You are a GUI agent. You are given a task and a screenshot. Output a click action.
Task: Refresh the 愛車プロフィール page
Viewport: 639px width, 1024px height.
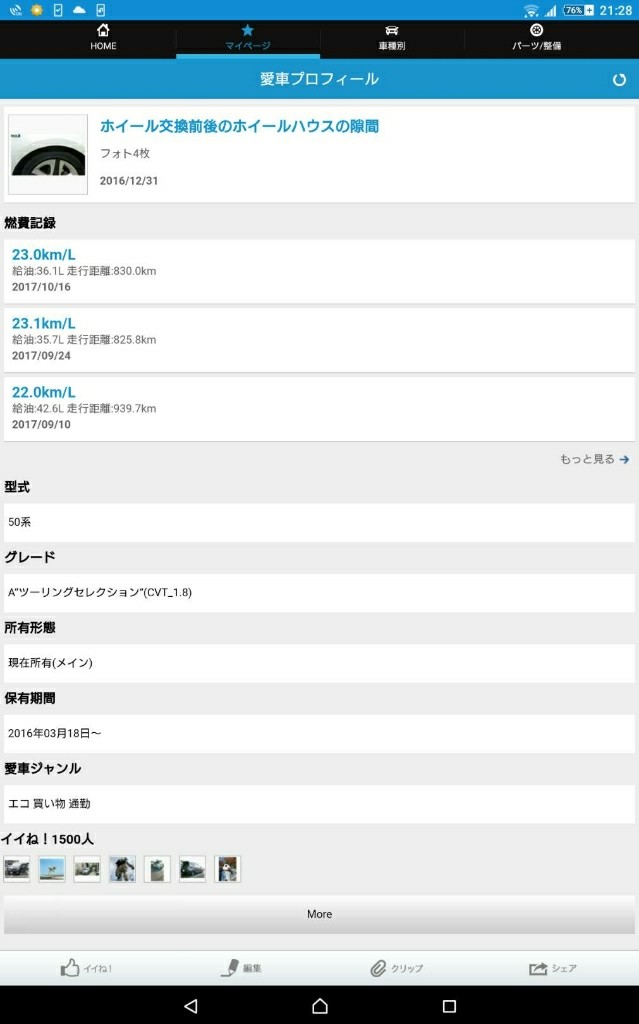pyautogui.click(x=619, y=80)
